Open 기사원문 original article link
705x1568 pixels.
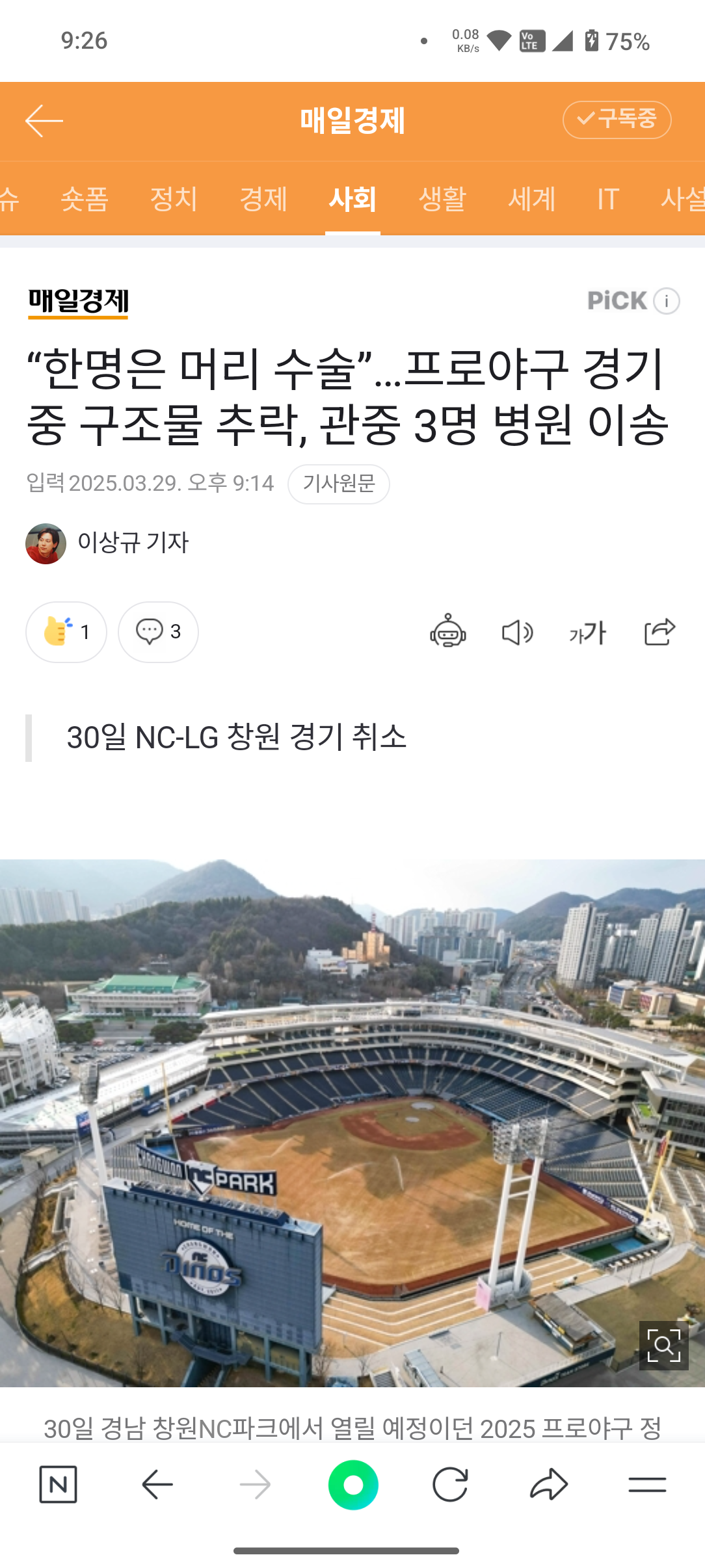point(339,484)
